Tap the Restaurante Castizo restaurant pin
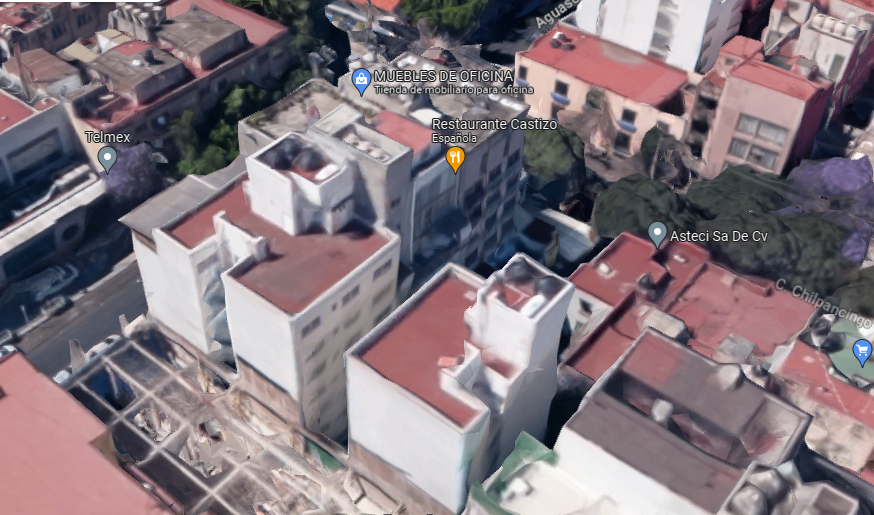The width and height of the screenshot is (874, 515). tap(455, 159)
